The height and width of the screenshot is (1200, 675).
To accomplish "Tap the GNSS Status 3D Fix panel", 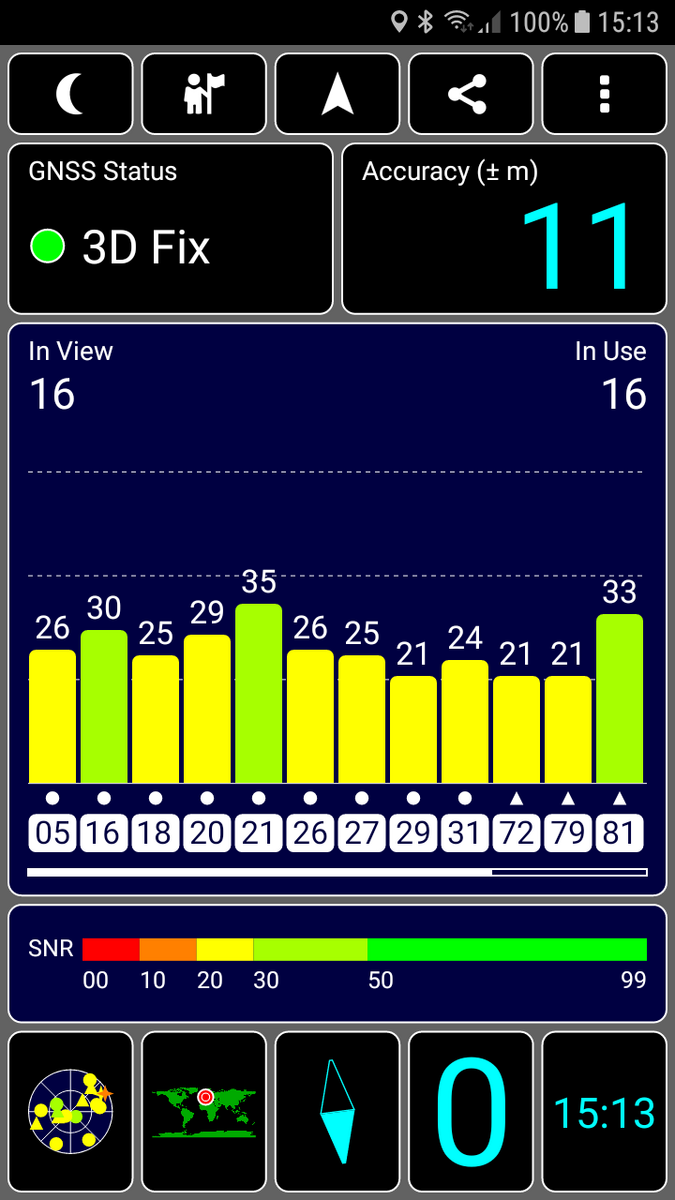I will (x=170, y=229).
